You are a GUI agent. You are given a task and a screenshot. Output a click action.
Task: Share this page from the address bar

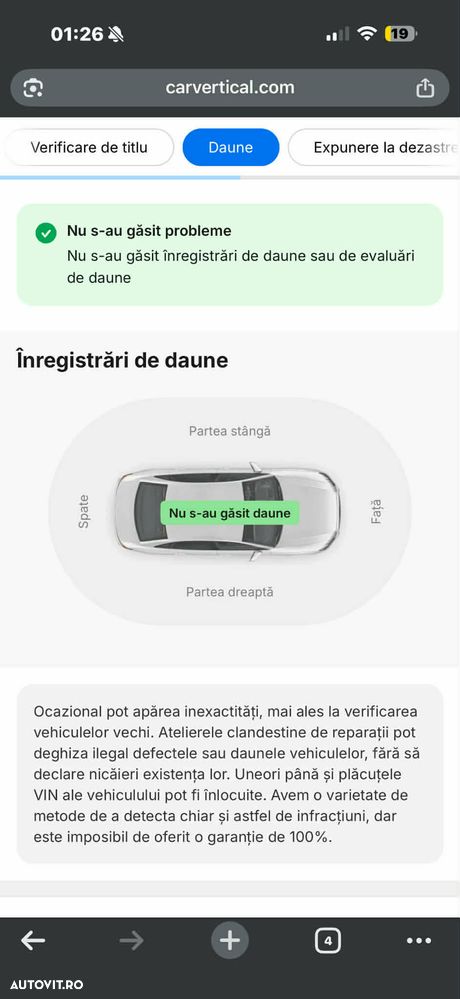tap(425, 88)
